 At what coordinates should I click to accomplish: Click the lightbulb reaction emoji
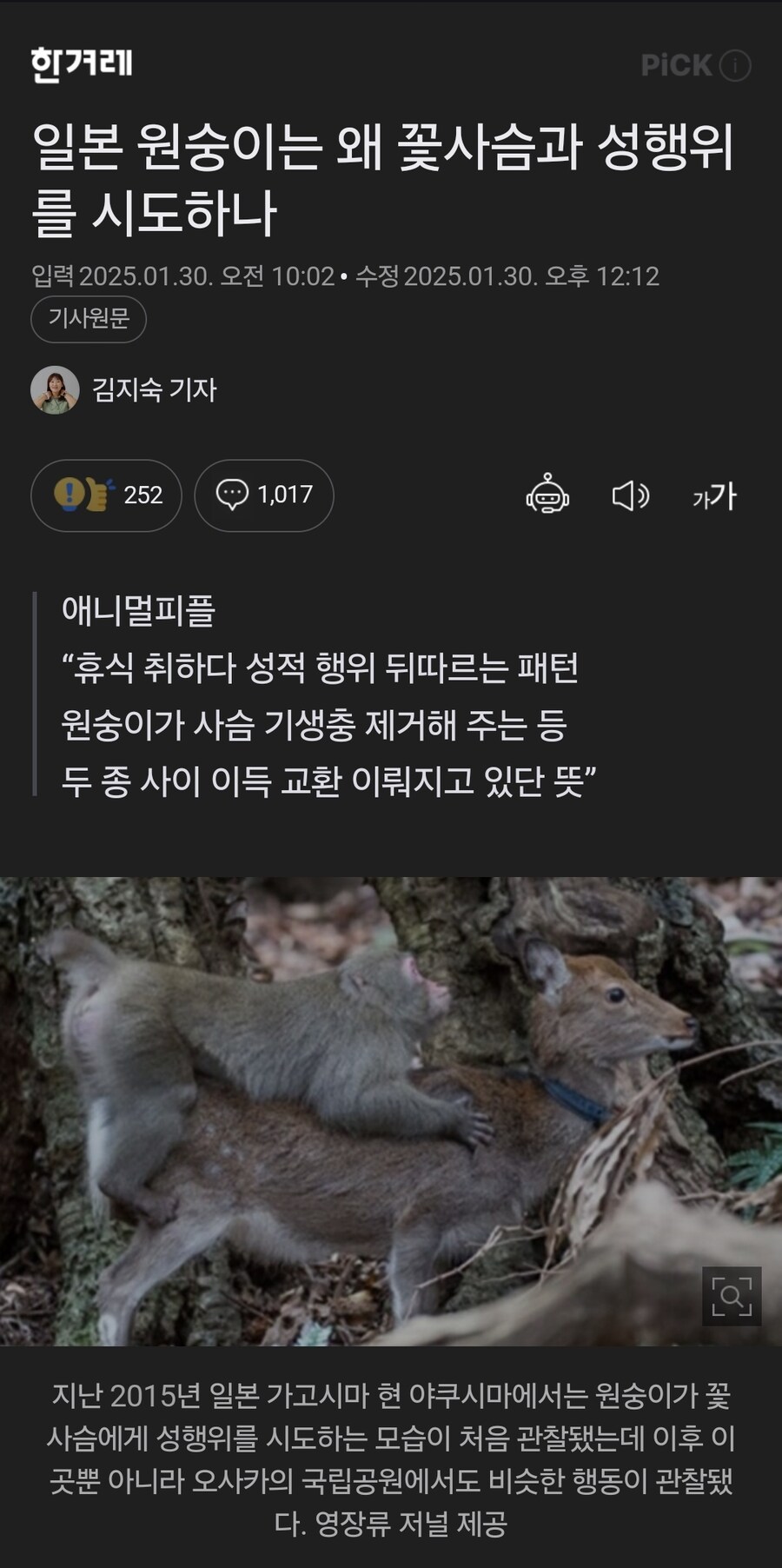[x=70, y=493]
